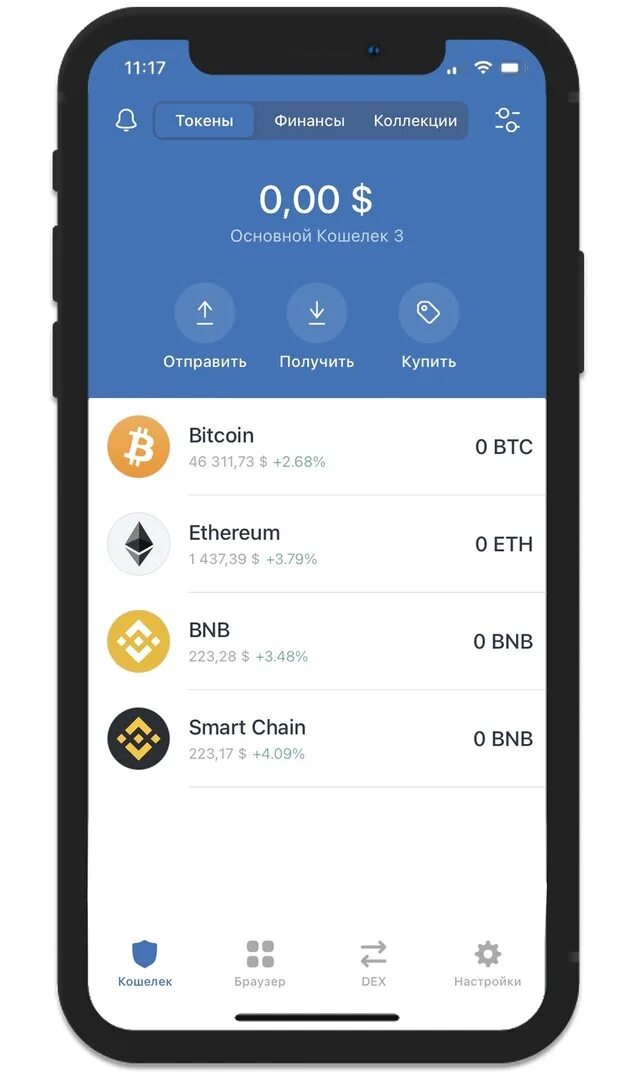Switch to the Финансы tab

coord(309,121)
